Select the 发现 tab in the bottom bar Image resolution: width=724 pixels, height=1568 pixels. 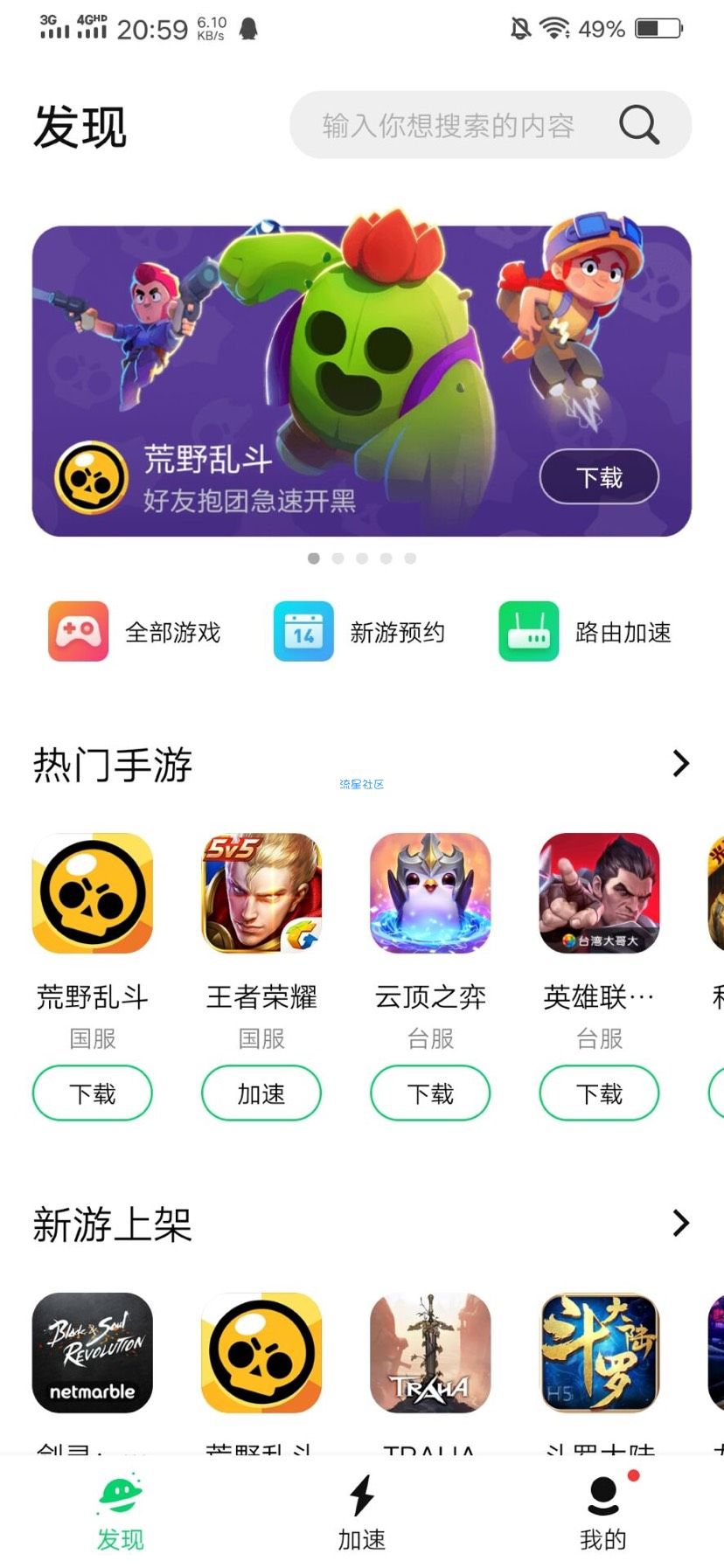121,1512
